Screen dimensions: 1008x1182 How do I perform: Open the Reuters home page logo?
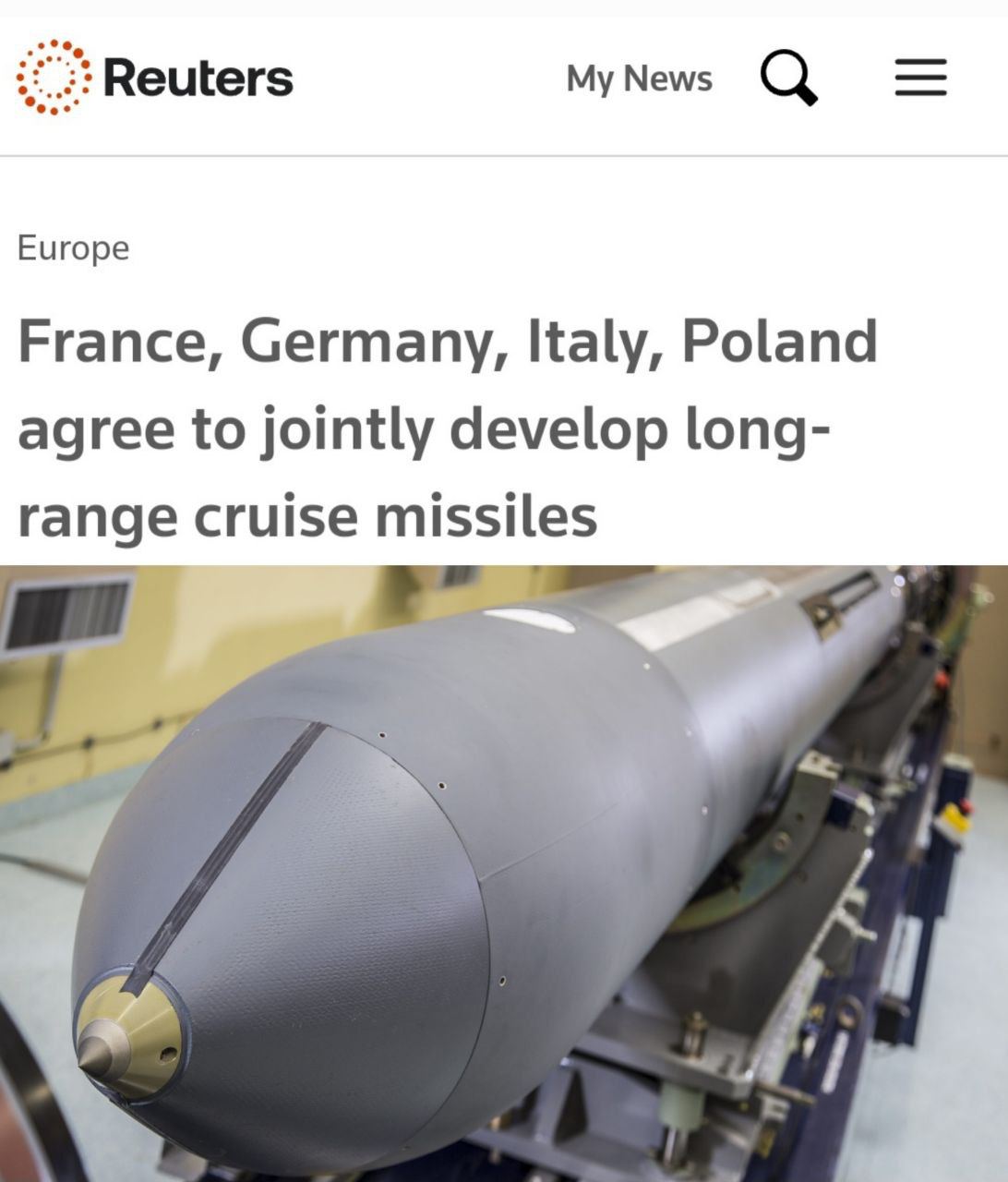[155, 78]
